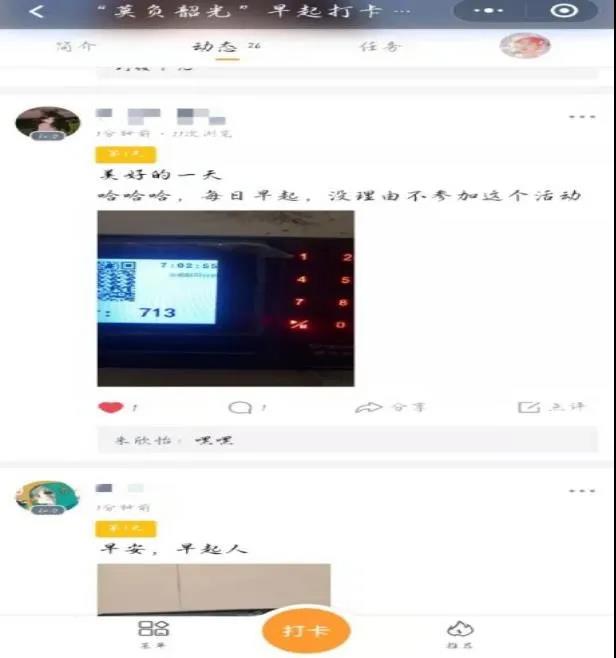Close the mini program with the circle icon
The height and width of the screenshot is (658, 616).
[564, 11]
